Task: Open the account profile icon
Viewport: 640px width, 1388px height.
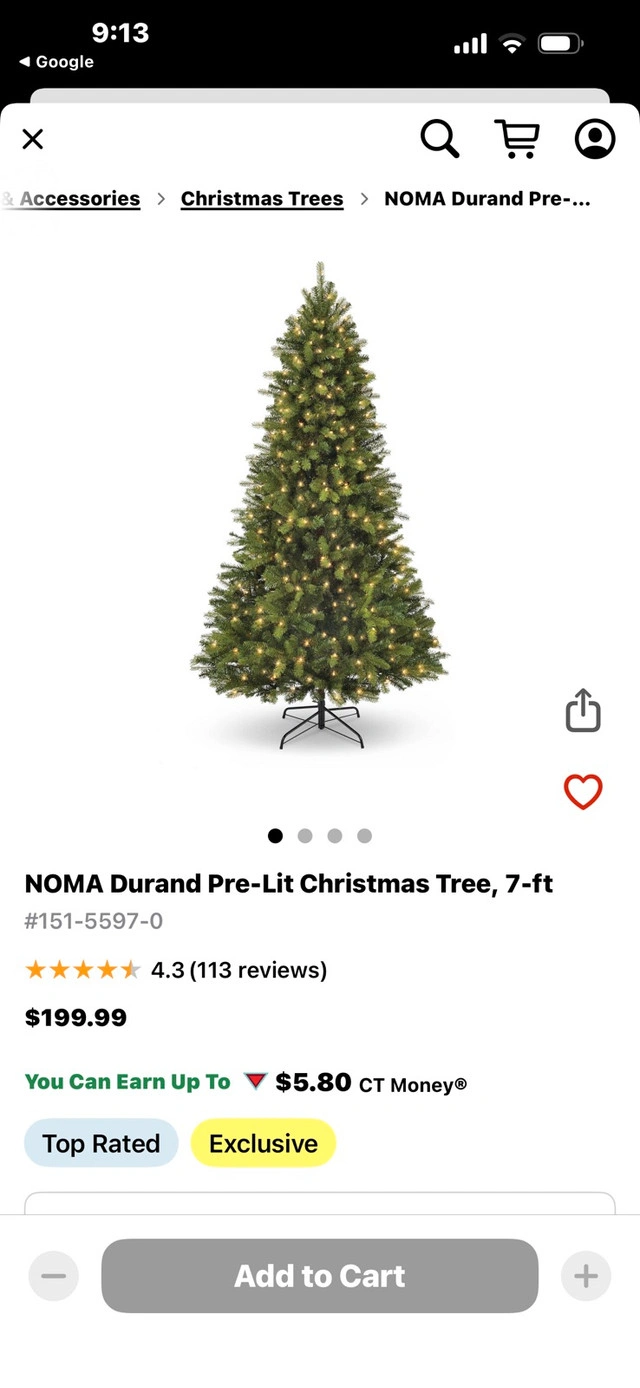Action: (x=595, y=139)
